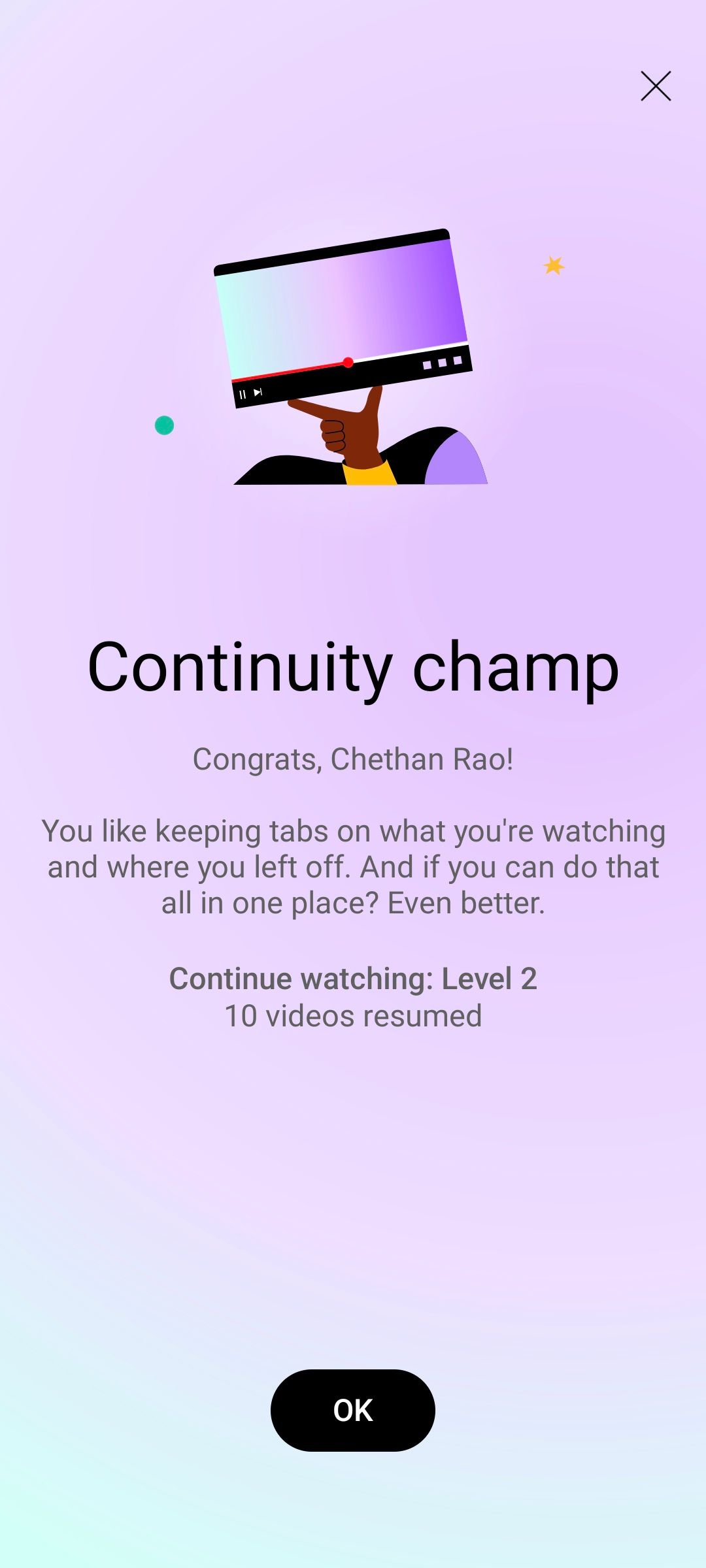The width and height of the screenshot is (706, 1568).
Task: Click the red playhead dot on the progress bar
Action: click(x=348, y=362)
